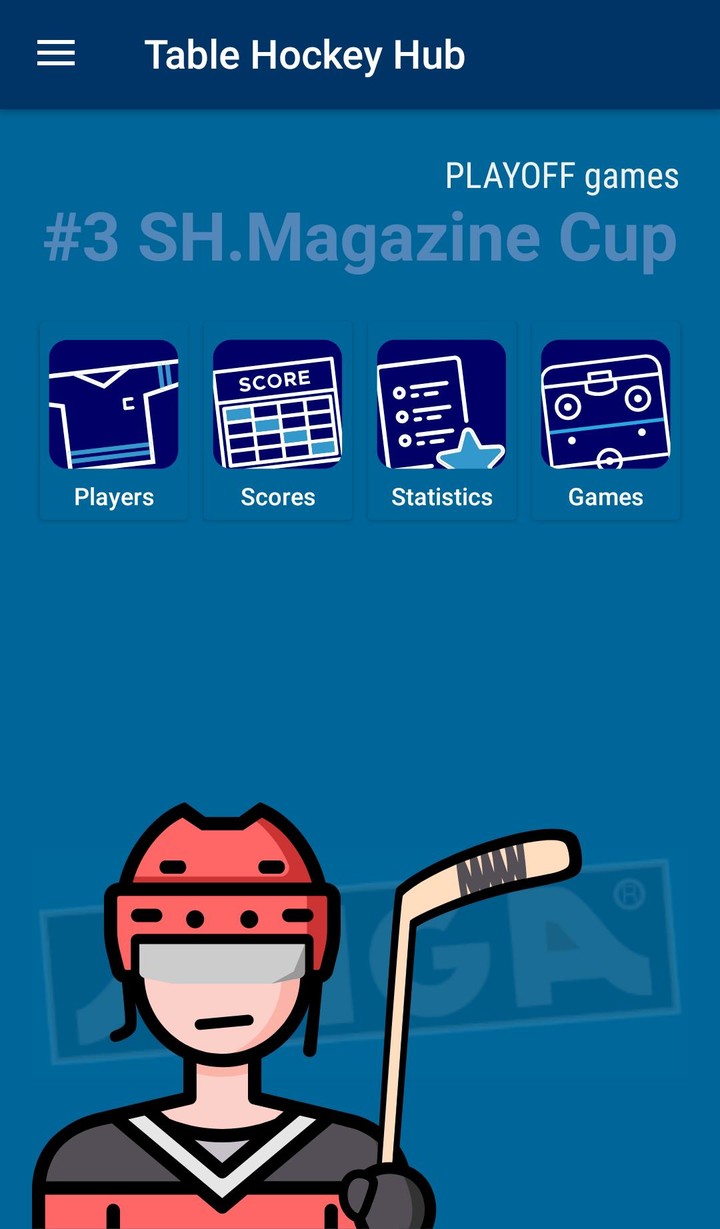Click the SCORE grid graphic on Scores card
Image resolution: width=720 pixels, height=1229 pixels.
(x=277, y=403)
